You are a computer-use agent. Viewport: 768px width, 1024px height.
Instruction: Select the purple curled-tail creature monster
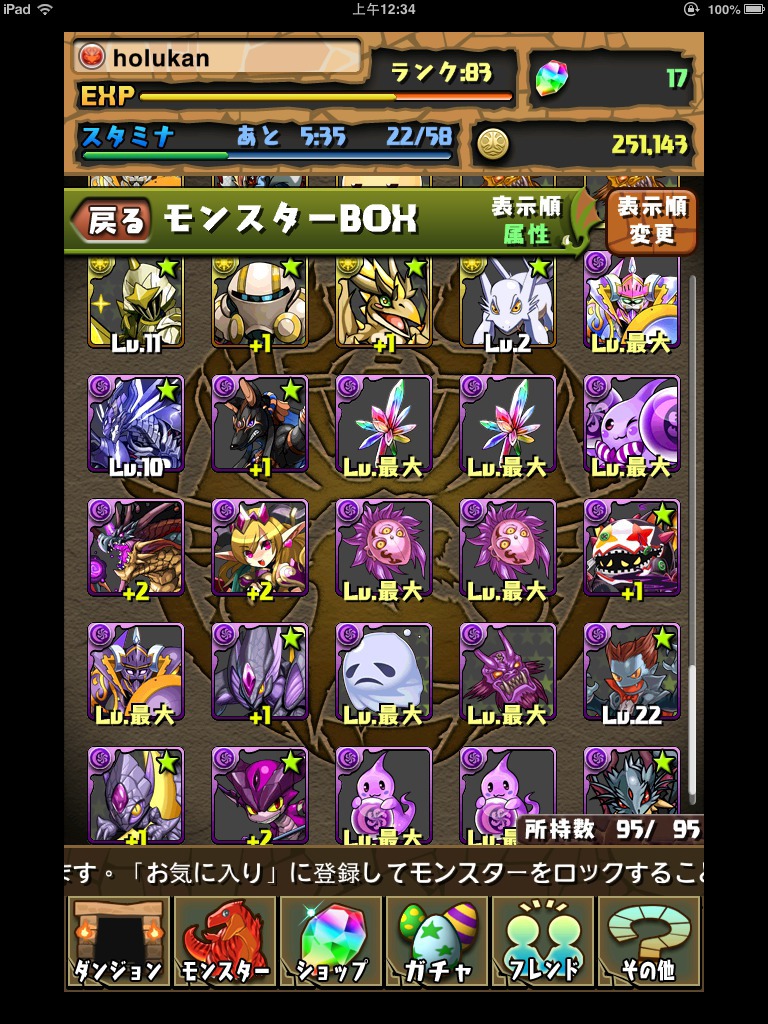click(631, 424)
